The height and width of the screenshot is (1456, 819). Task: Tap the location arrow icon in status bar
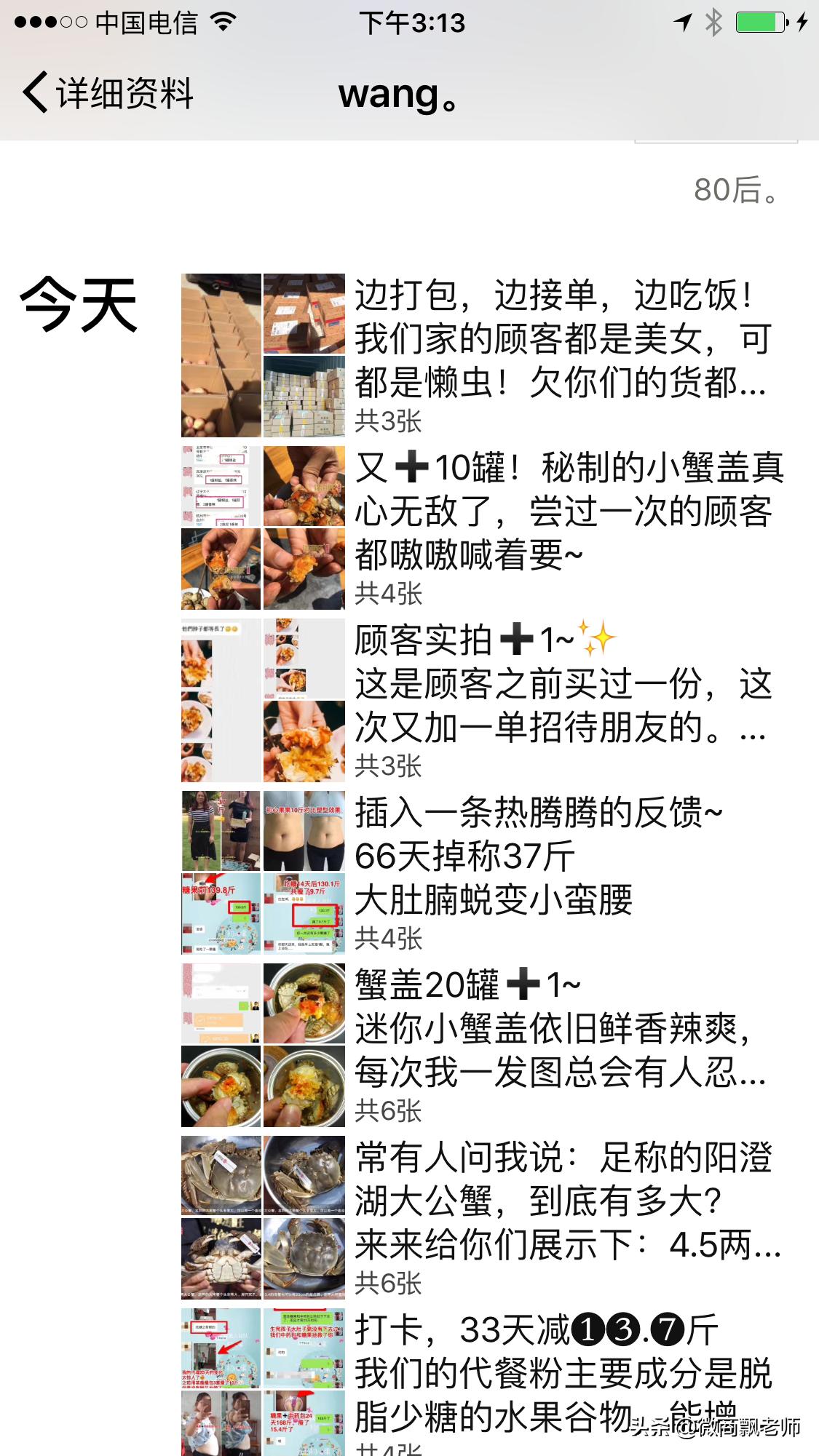[683, 23]
